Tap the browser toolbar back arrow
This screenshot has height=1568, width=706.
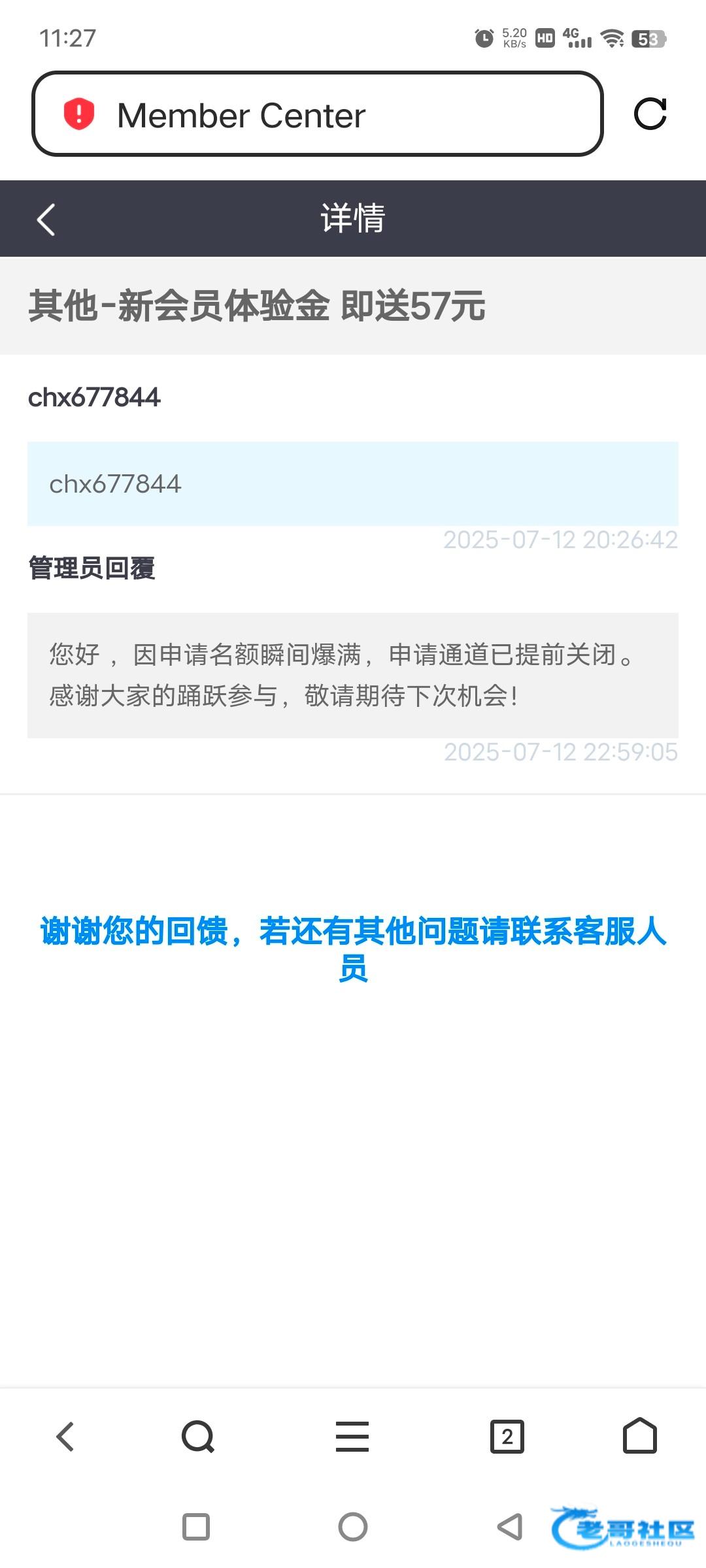click(x=65, y=1436)
